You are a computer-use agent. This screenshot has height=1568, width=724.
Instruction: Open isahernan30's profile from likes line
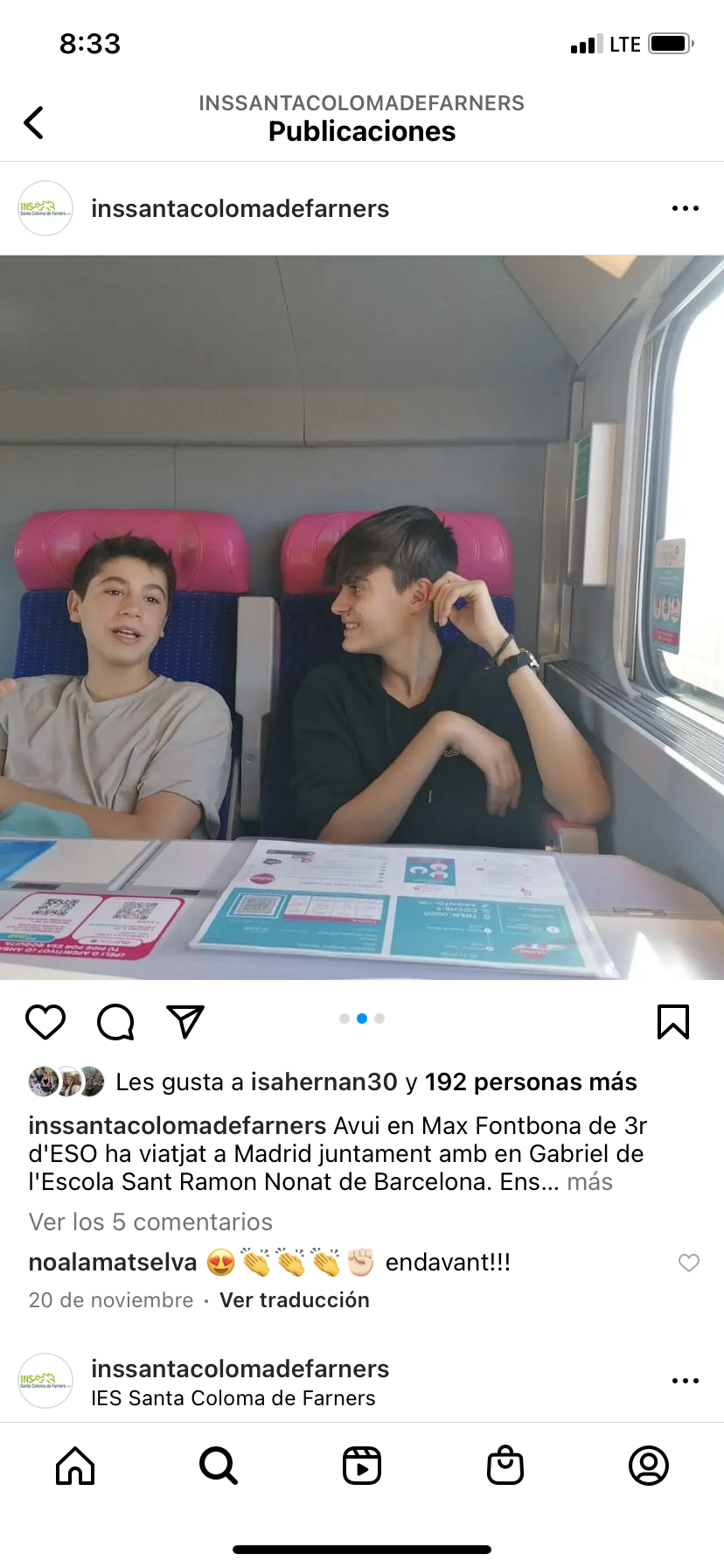(x=324, y=1082)
